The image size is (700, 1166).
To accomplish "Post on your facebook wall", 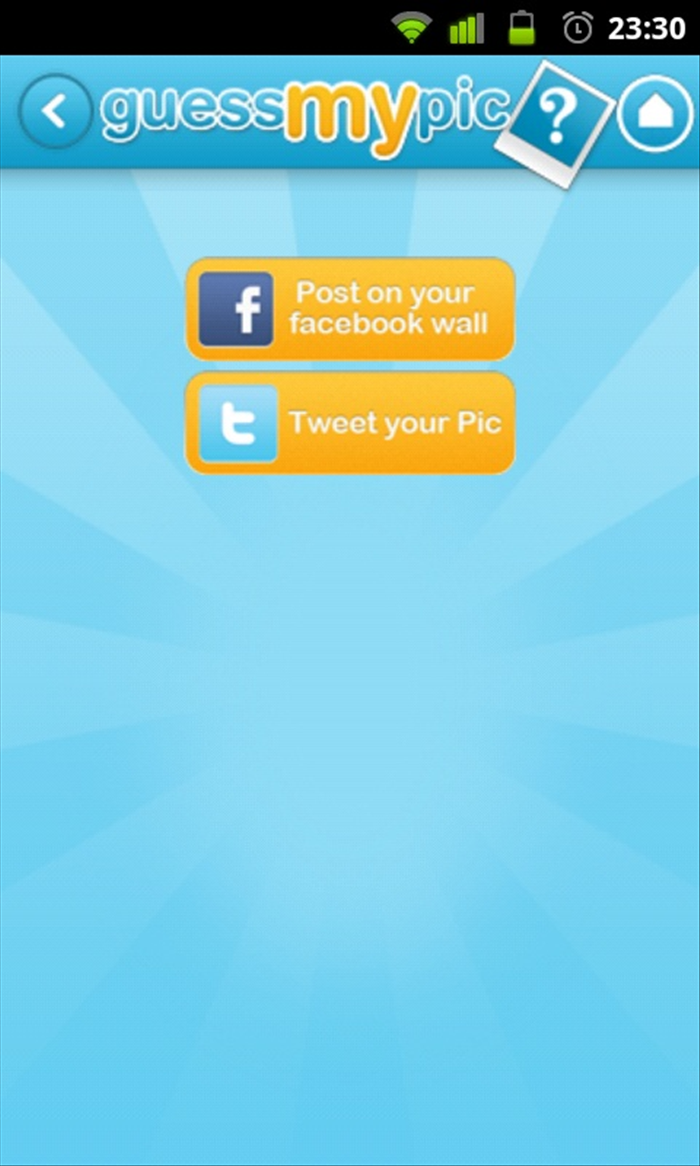I will click(x=350, y=309).
